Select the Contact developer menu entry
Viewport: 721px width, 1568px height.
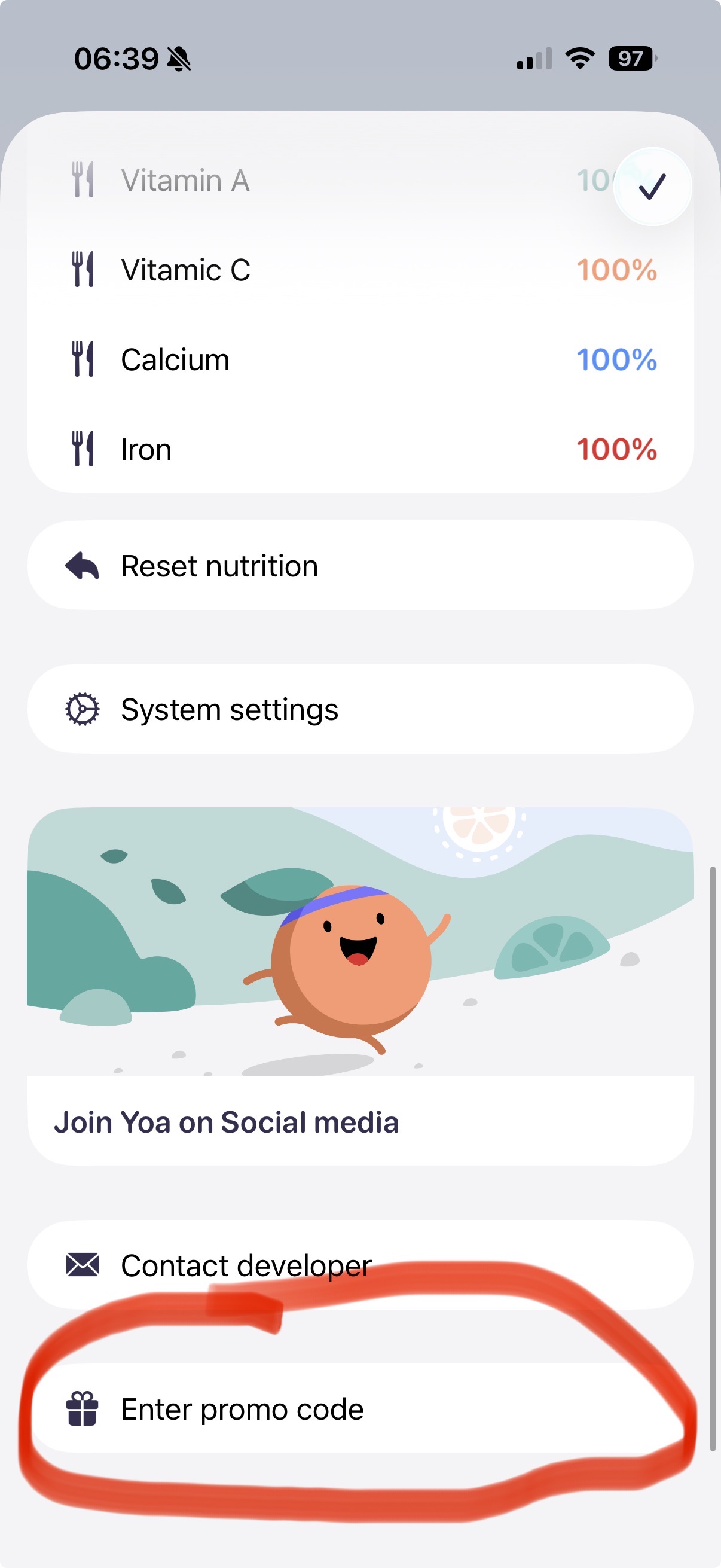[x=360, y=1265]
